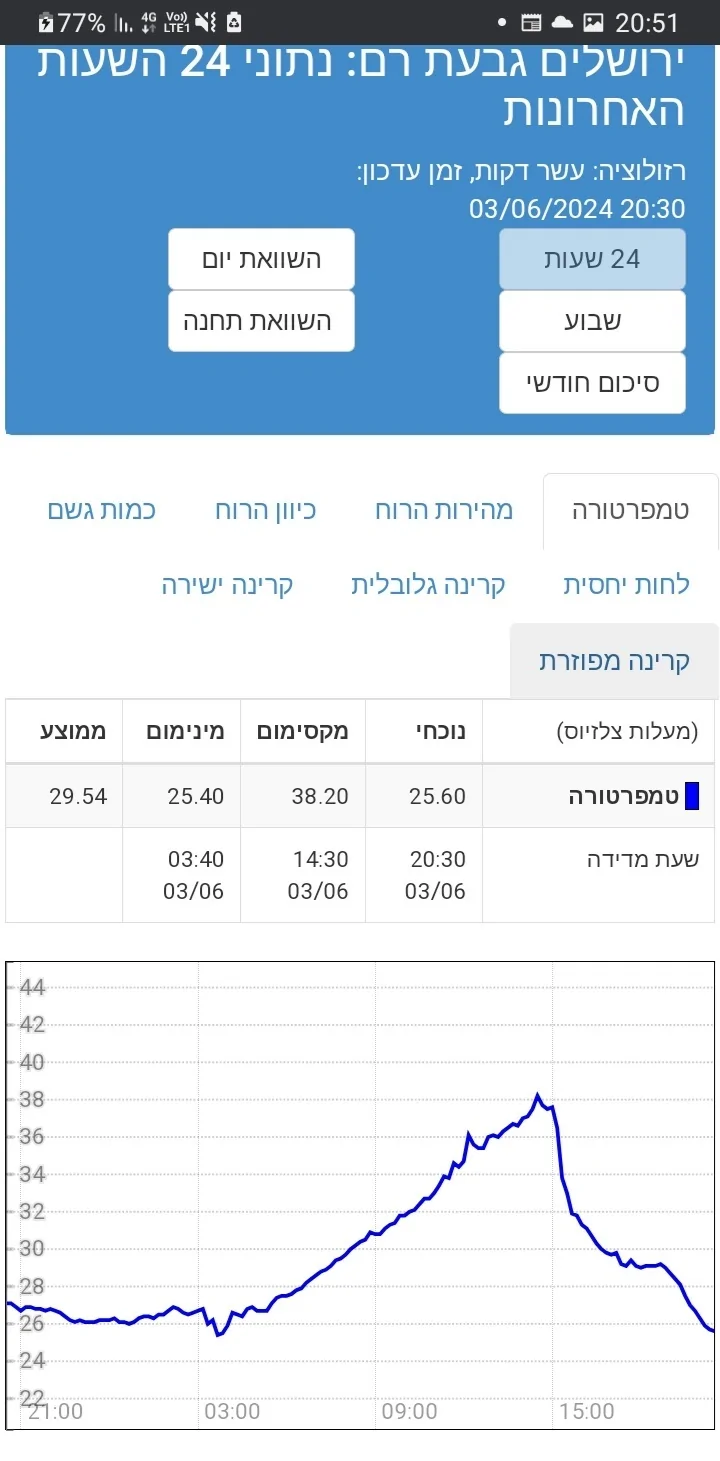This screenshot has height=1461, width=720.
Task: Show the כיוון הרוח tab
Action: (x=265, y=510)
